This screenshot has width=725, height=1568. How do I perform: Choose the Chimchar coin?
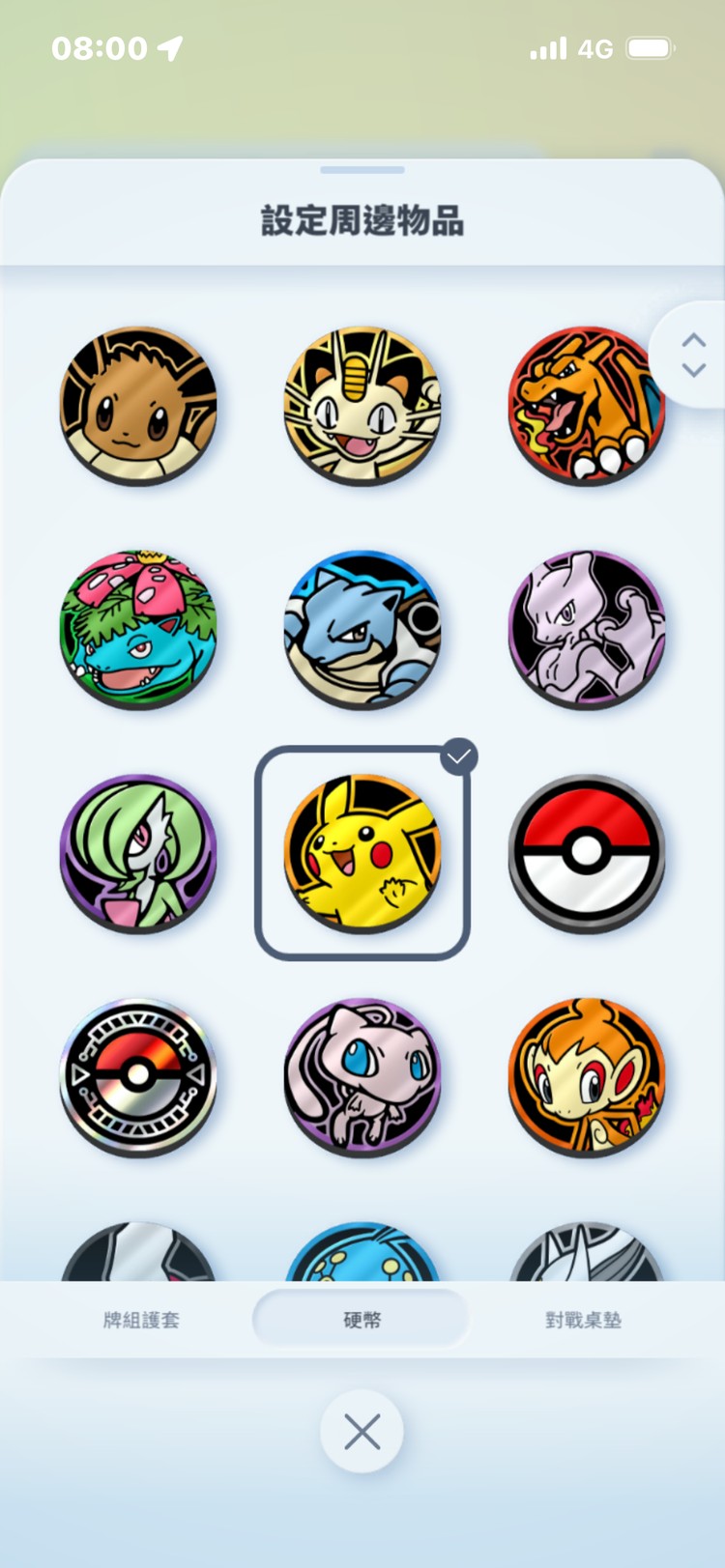coord(586,1076)
